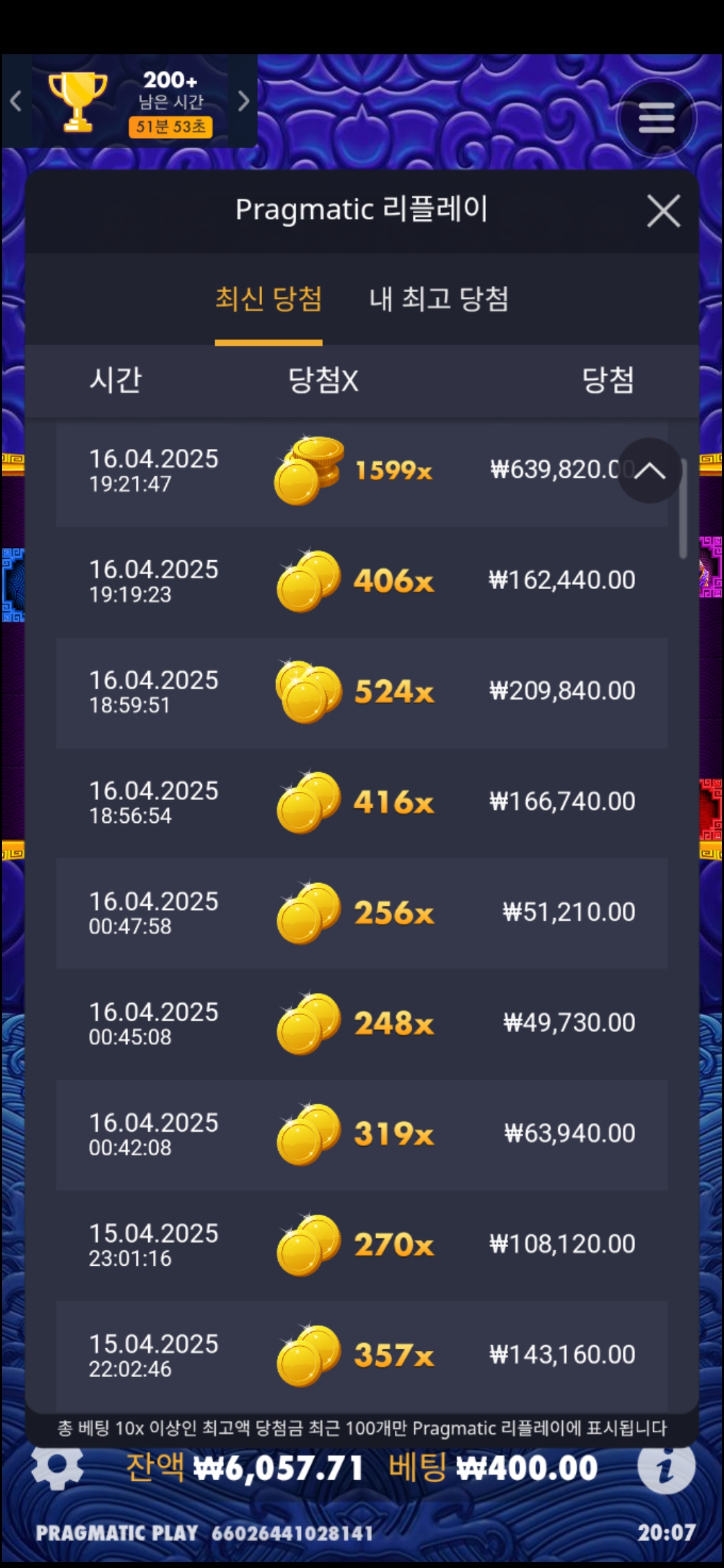Go to previous tournament with left arrow

[x=16, y=101]
